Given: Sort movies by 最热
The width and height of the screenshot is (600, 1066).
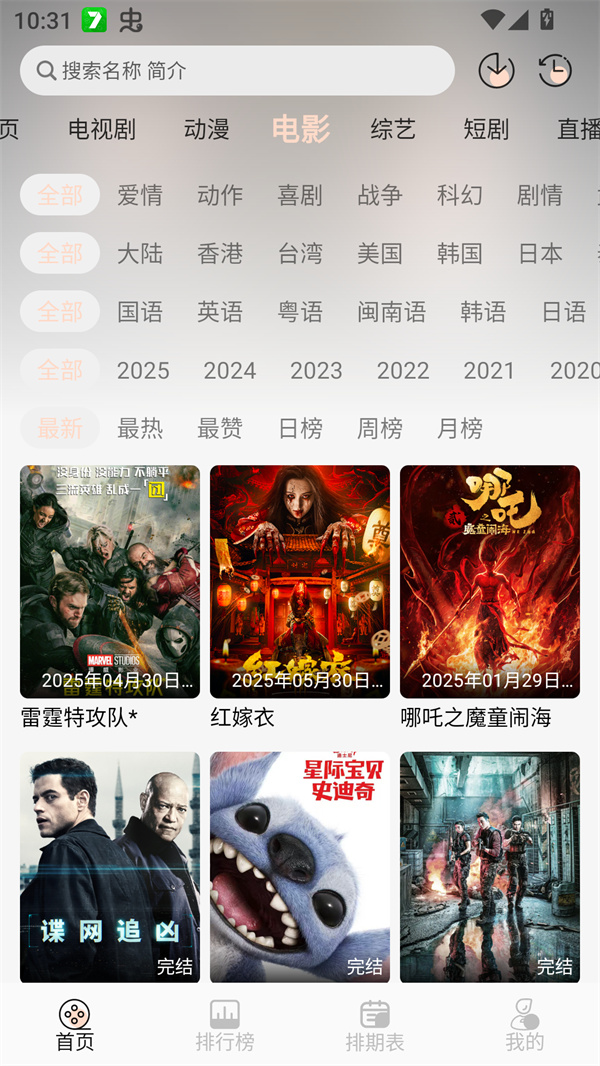Looking at the screenshot, I should click(x=140, y=428).
